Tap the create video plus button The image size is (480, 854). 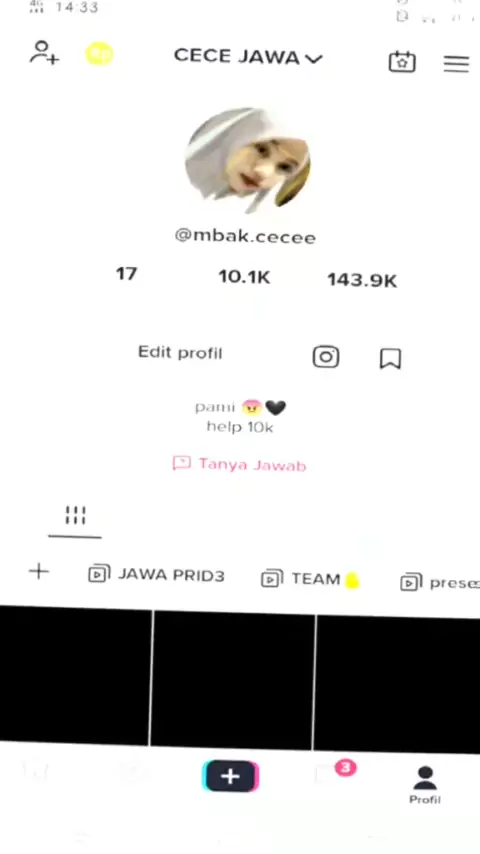(x=230, y=776)
